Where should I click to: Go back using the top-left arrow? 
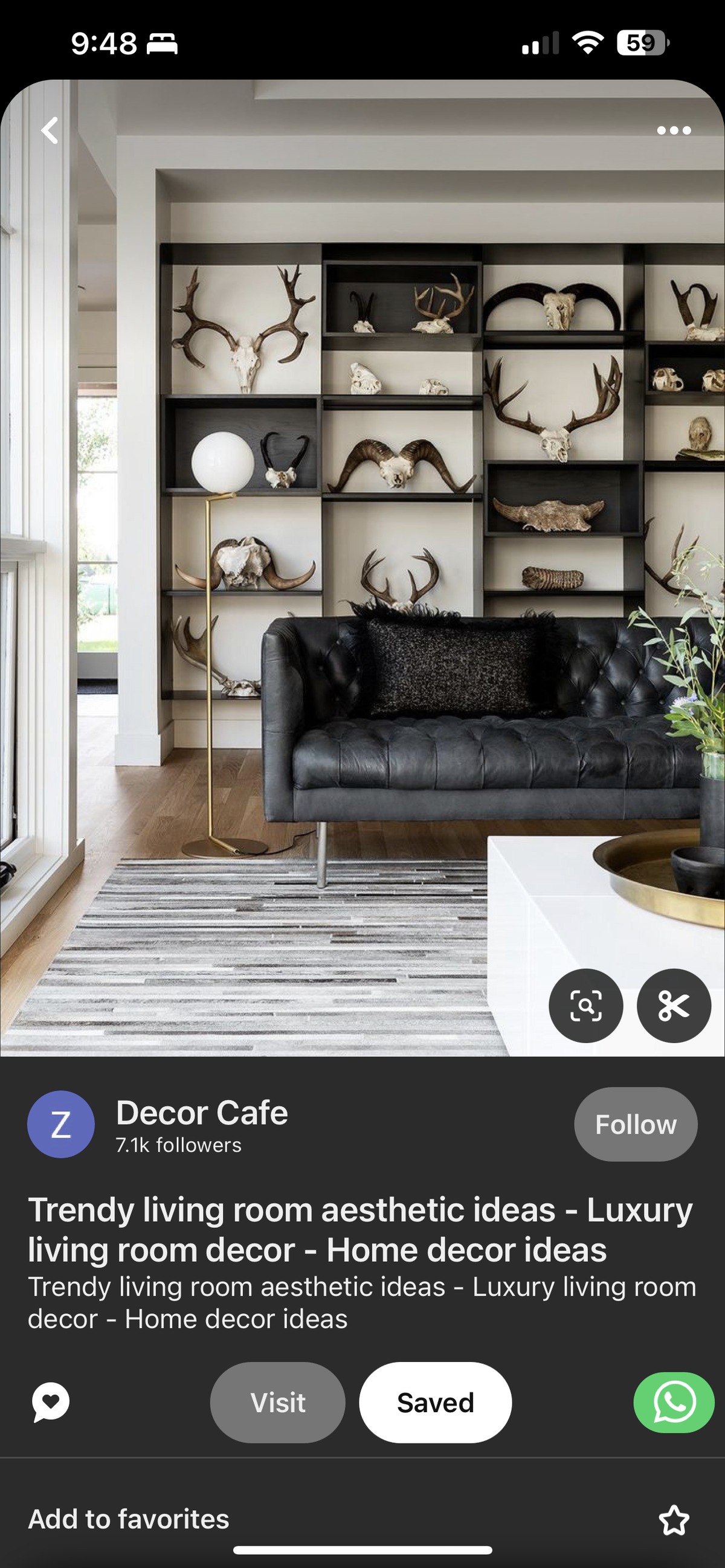point(50,130)
